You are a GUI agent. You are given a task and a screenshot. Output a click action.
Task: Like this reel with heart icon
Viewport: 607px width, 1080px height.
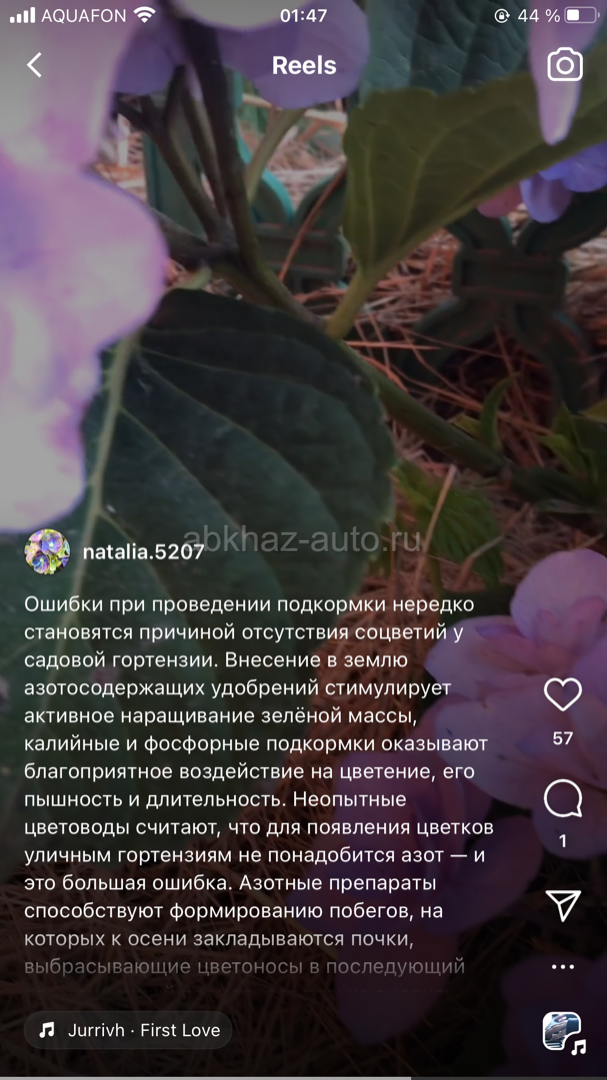point(563,694)
